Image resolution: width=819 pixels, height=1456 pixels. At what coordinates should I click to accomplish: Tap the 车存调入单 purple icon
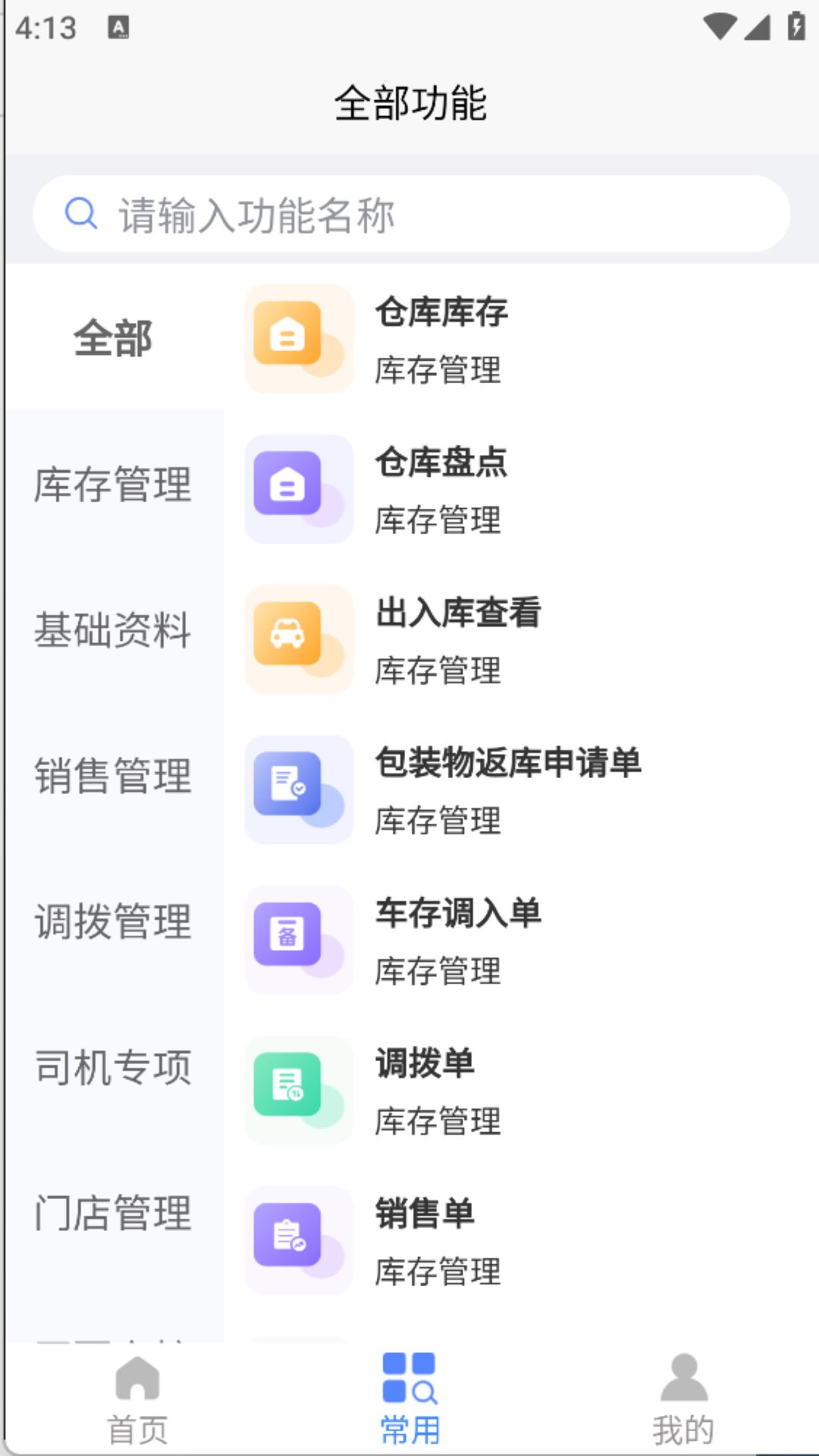[298, 940]
